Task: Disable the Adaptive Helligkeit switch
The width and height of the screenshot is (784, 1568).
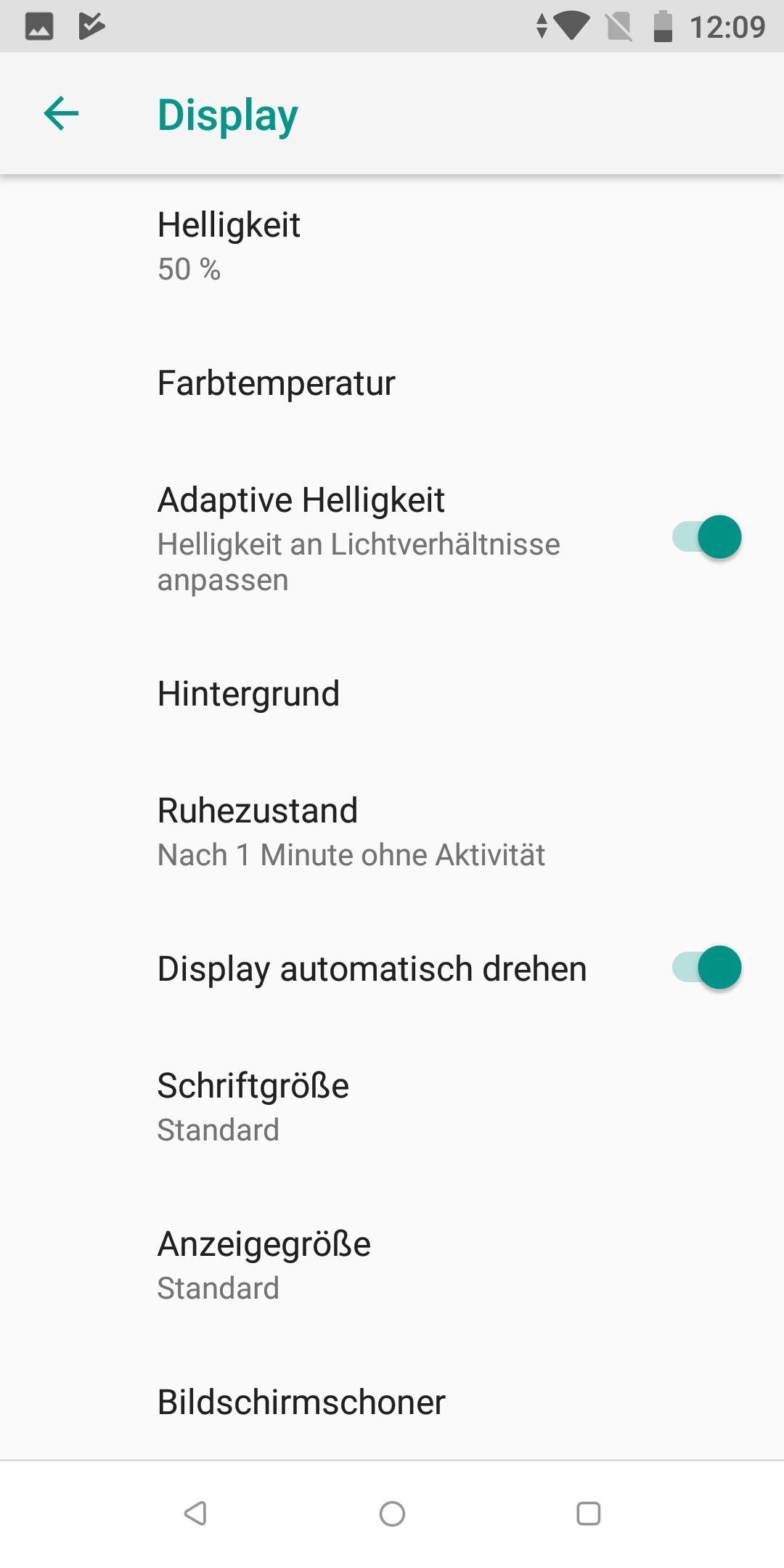Action: click(706, 537)
